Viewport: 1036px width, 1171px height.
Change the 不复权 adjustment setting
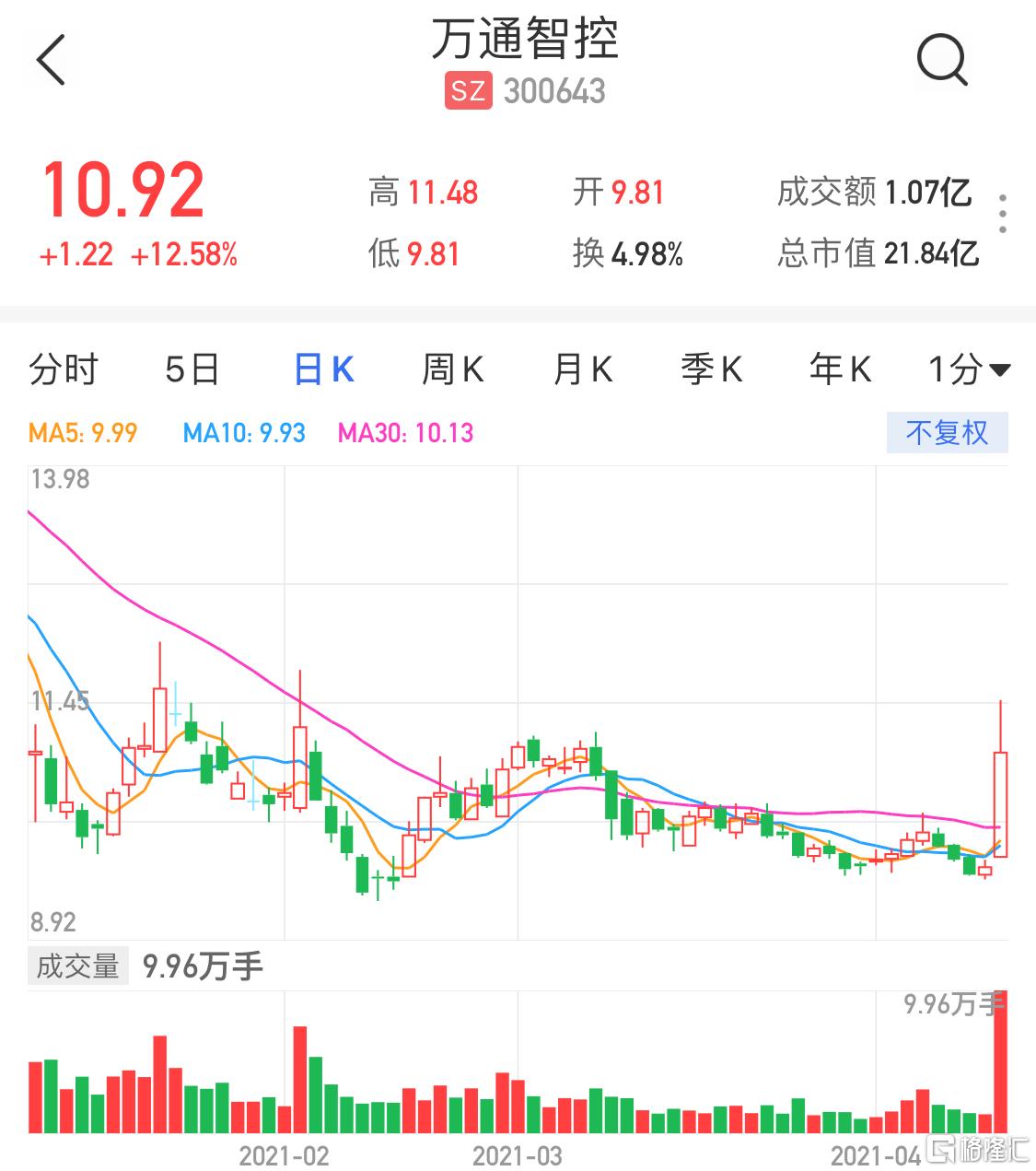point(947,432)
